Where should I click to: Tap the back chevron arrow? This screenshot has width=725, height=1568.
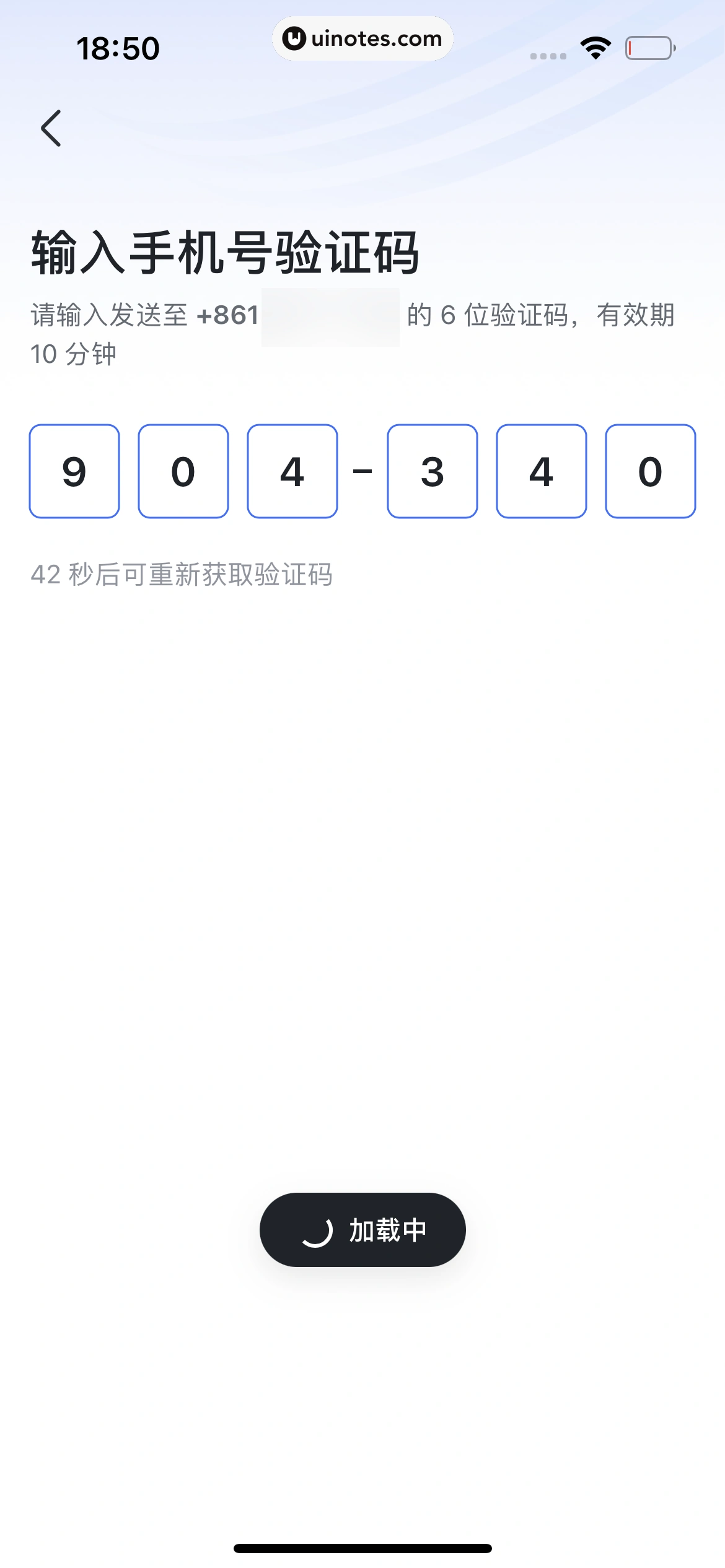coord(51,128)
